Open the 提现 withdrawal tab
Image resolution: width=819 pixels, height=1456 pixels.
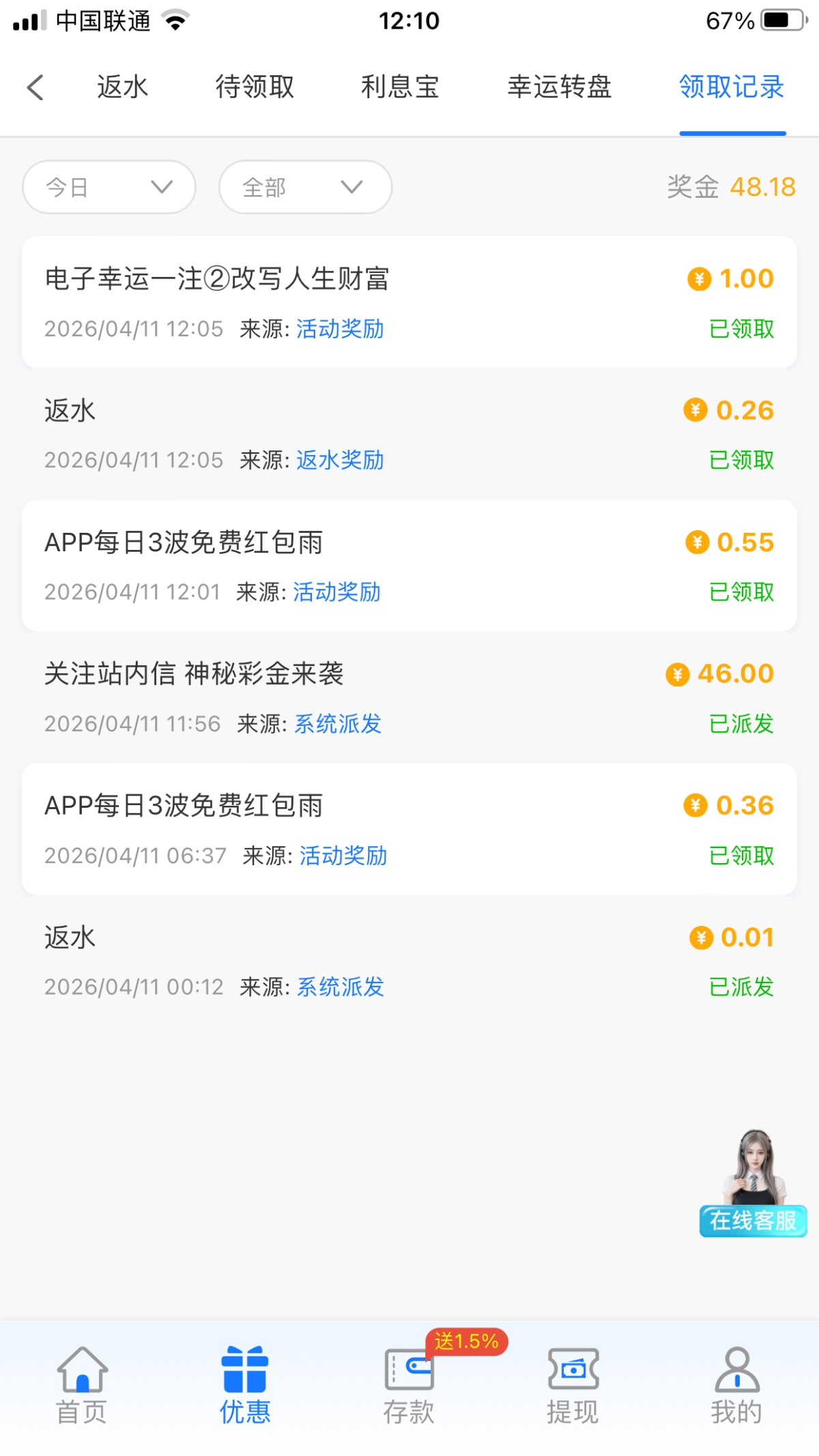pos(573,1385)
